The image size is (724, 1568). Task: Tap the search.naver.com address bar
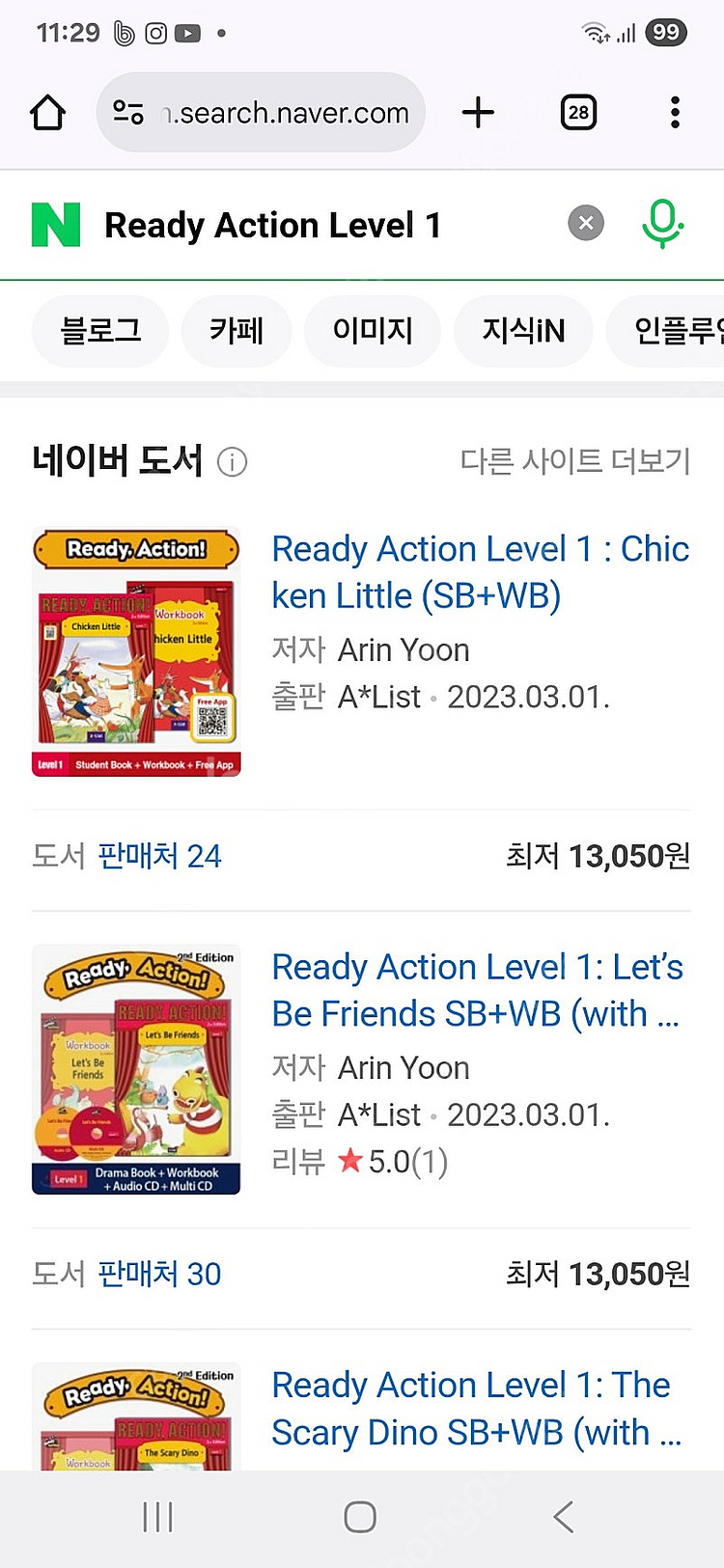tap(261, 112)
